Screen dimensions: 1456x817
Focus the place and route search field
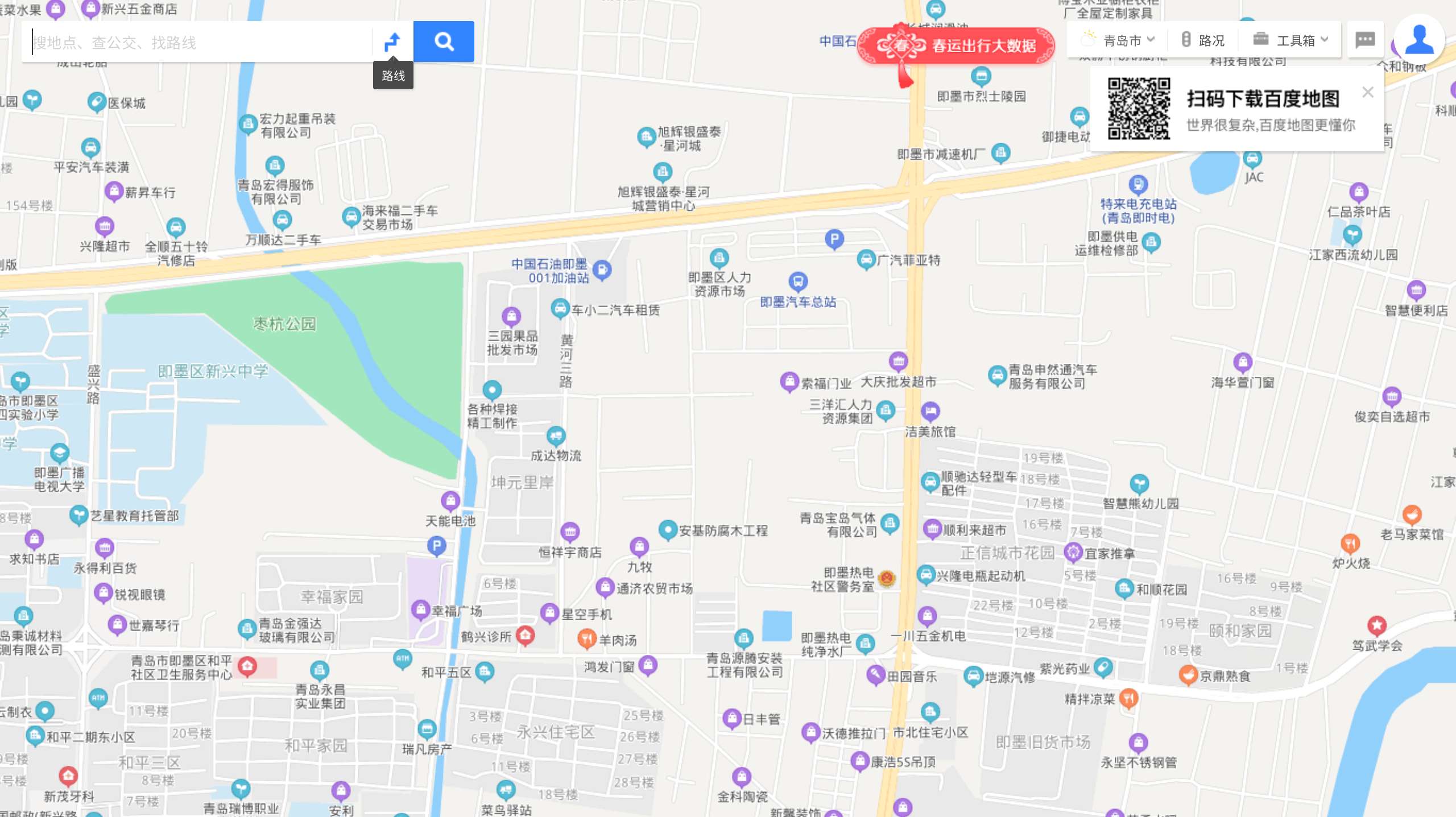click(199, 42)
